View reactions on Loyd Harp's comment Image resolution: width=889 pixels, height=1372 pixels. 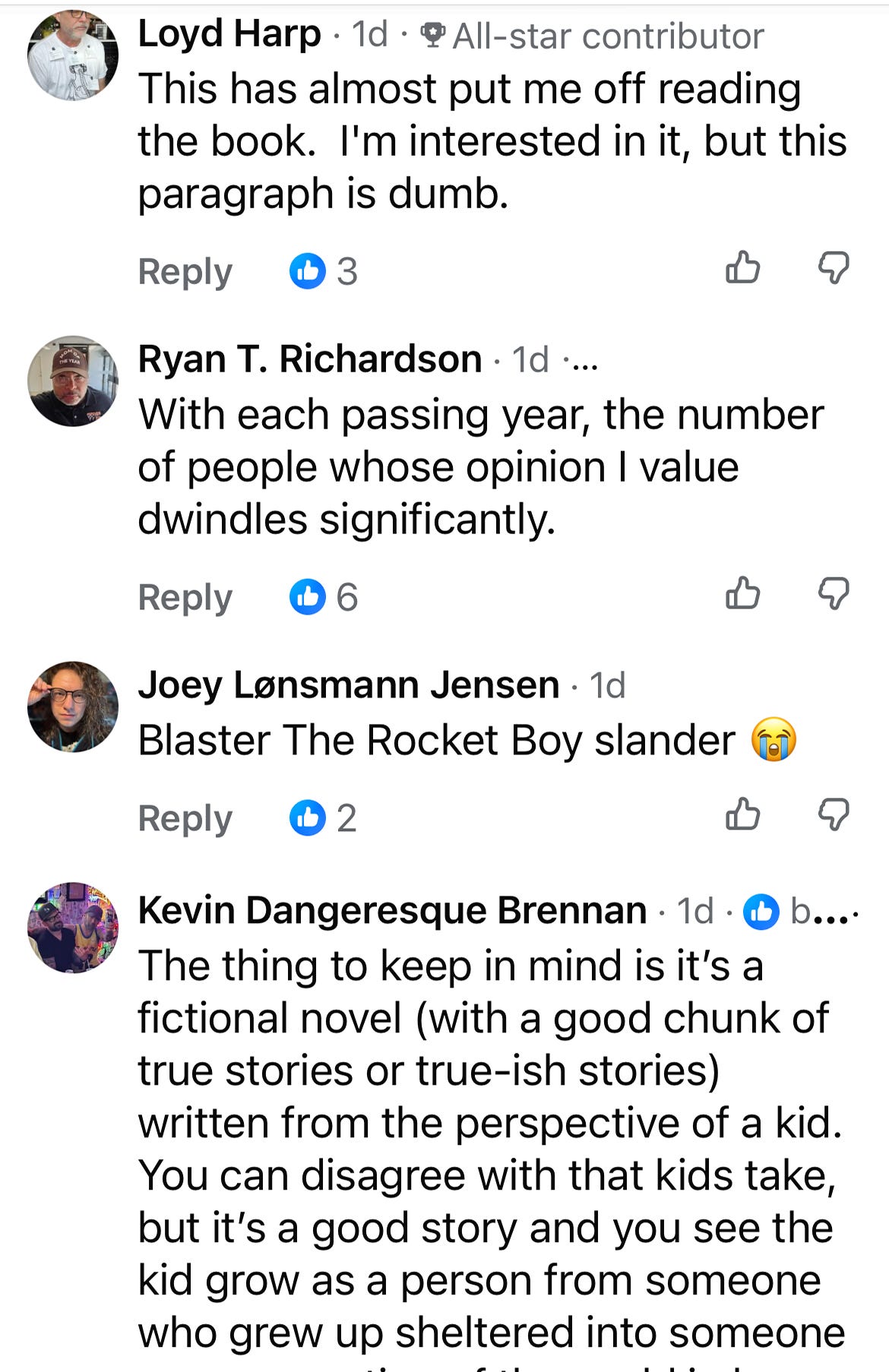click(x=324, y=271)
